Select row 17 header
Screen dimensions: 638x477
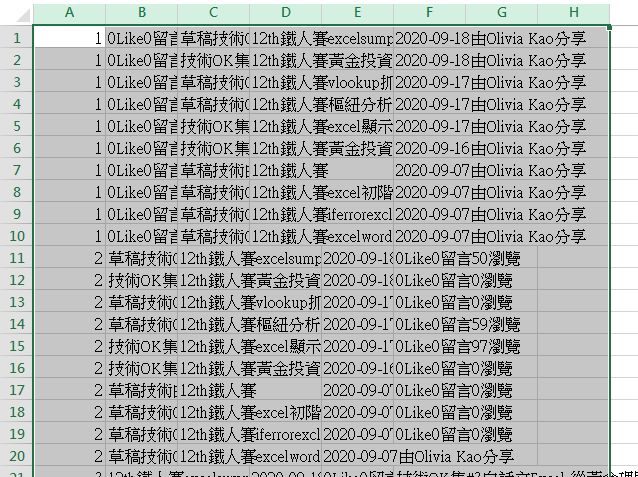(16, 390)
